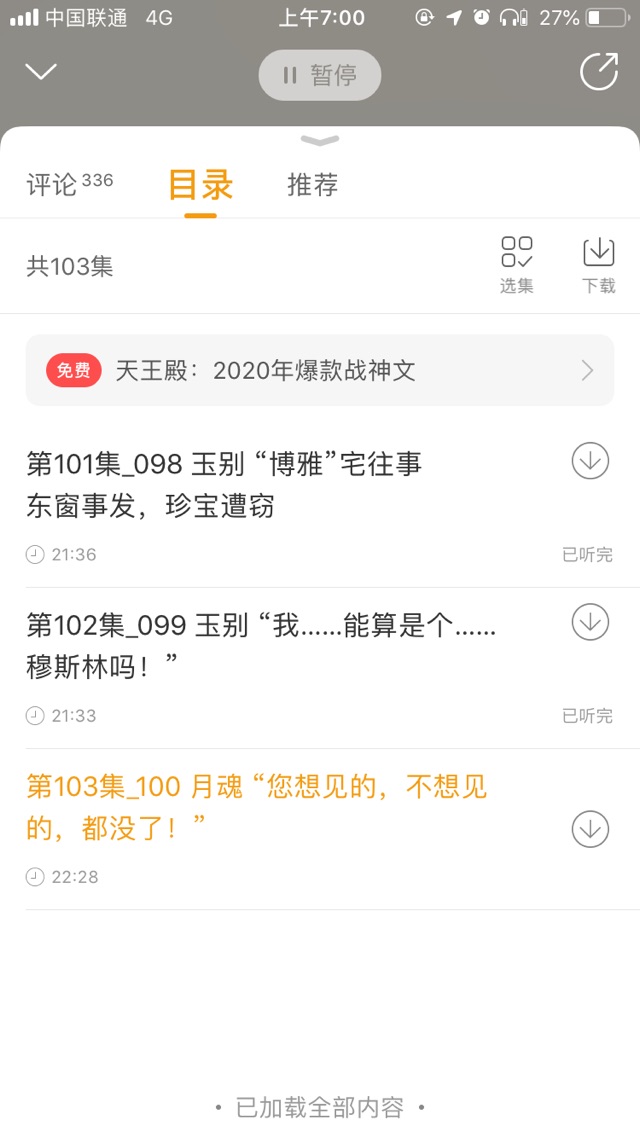Image resolution: width=640 pixels, height=1138 pixels.
Task: Download episode 第101集
Action: pos(590,461)
